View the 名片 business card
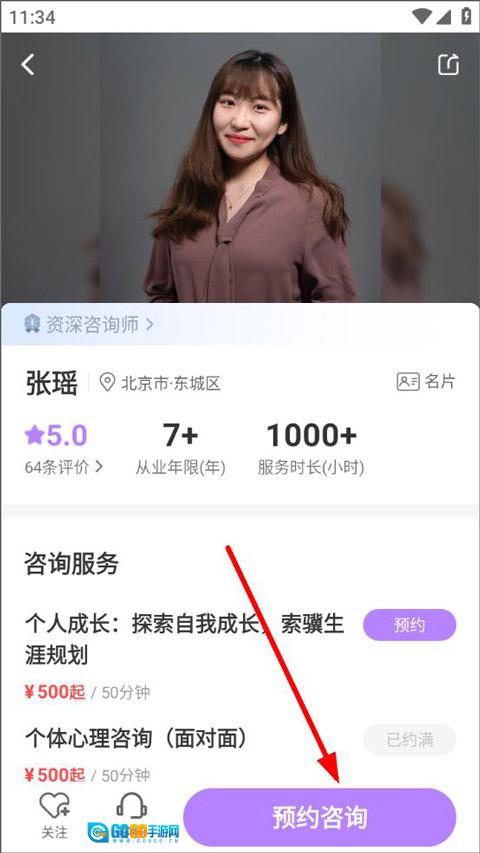The image size is (480, 853). click(x=426, y=382)
